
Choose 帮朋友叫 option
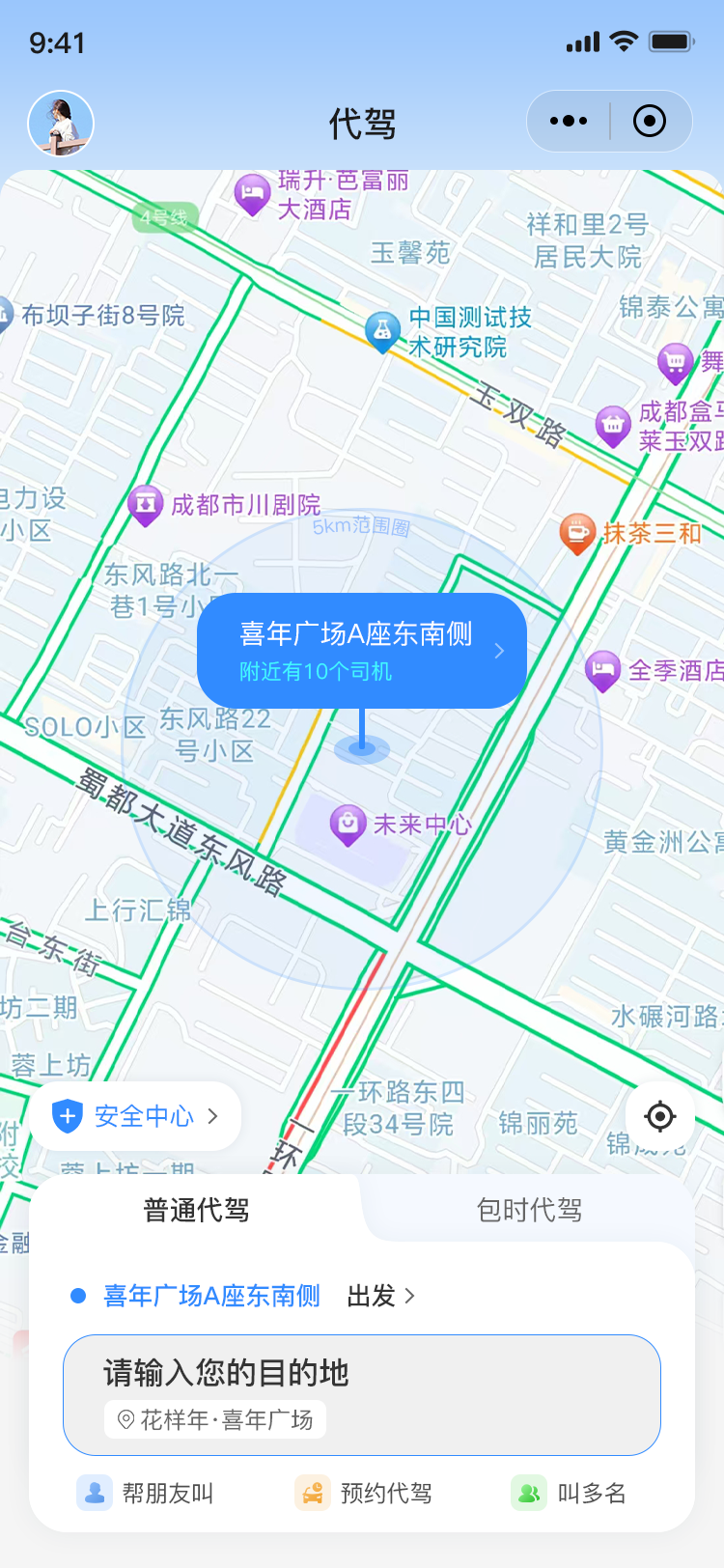(x=147, y=1494)
